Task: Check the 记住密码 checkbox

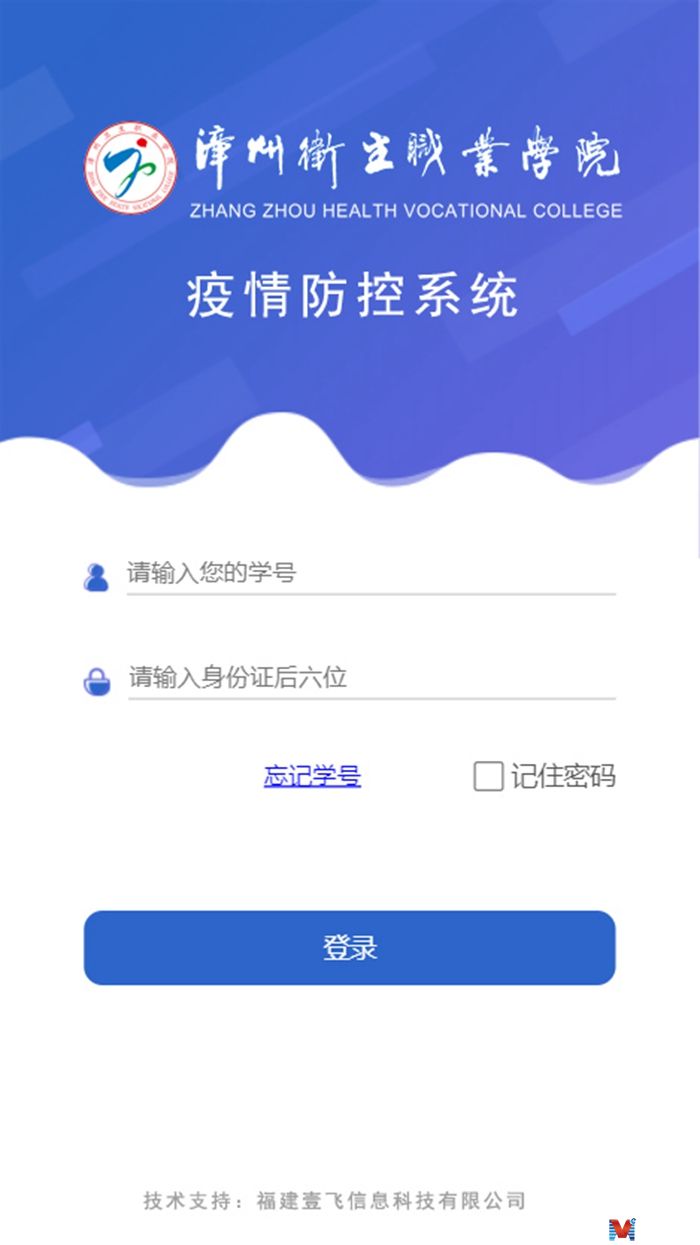Action: pyautogui.click(x=488, y=776)
